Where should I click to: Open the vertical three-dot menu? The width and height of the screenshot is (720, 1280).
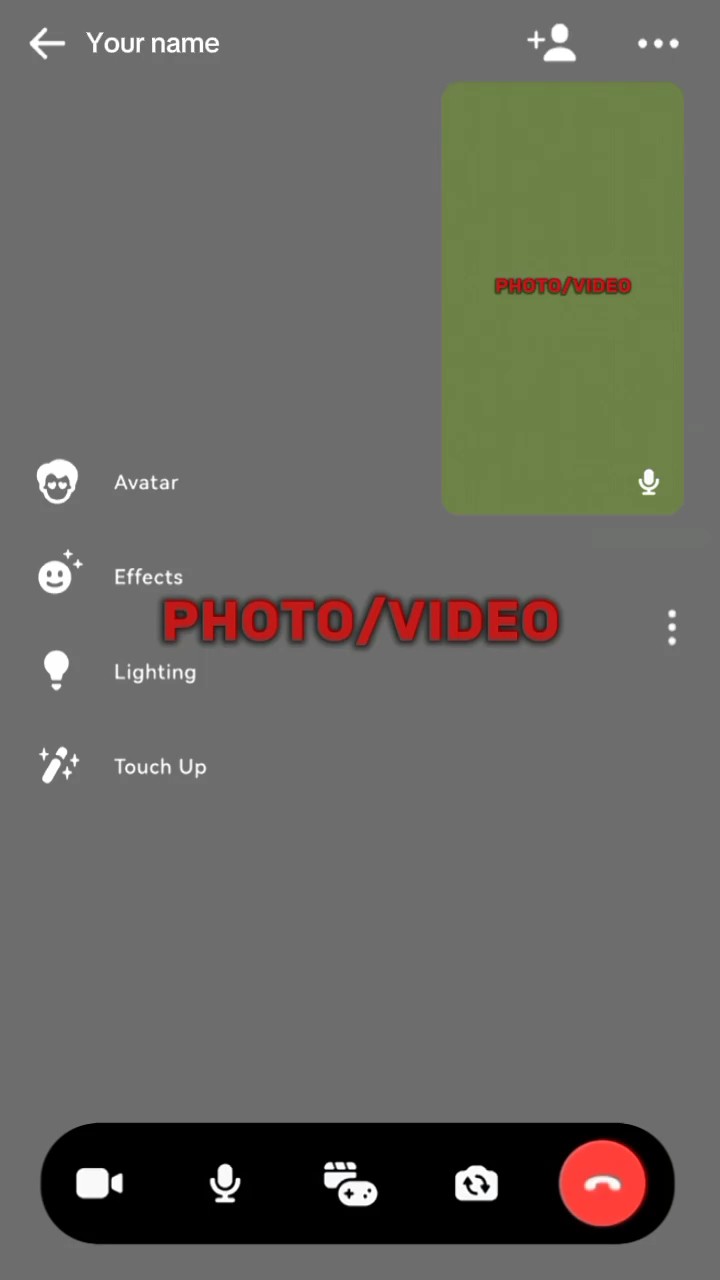[671, 626]
